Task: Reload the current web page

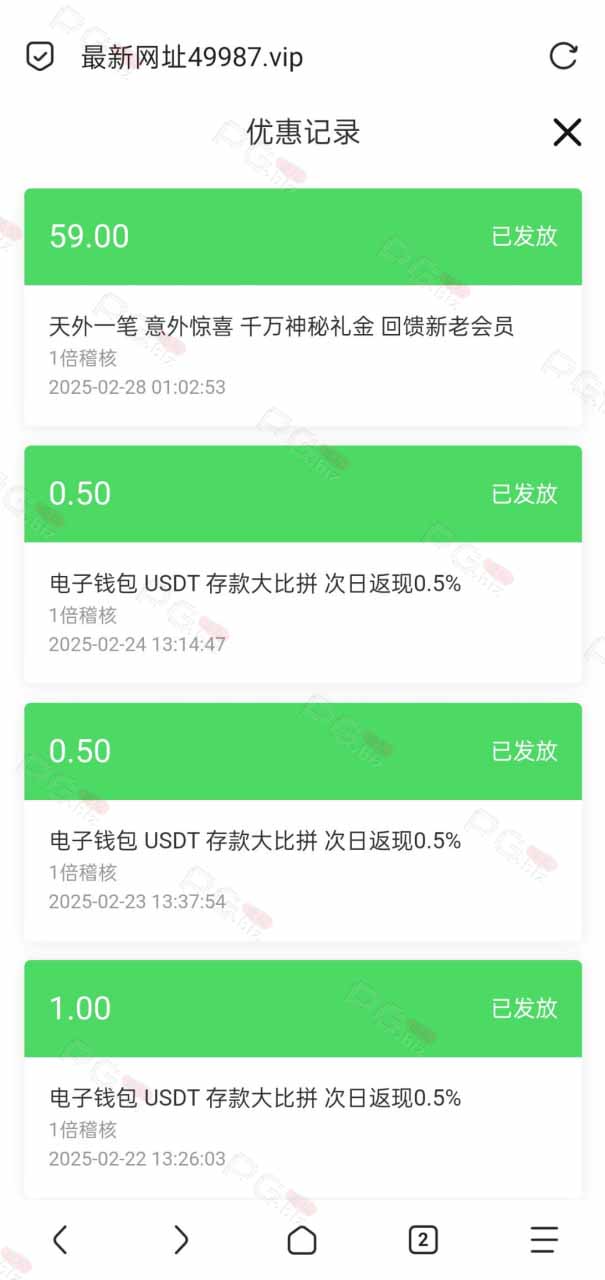Action: pyautogui.click(x=564, y=57)
